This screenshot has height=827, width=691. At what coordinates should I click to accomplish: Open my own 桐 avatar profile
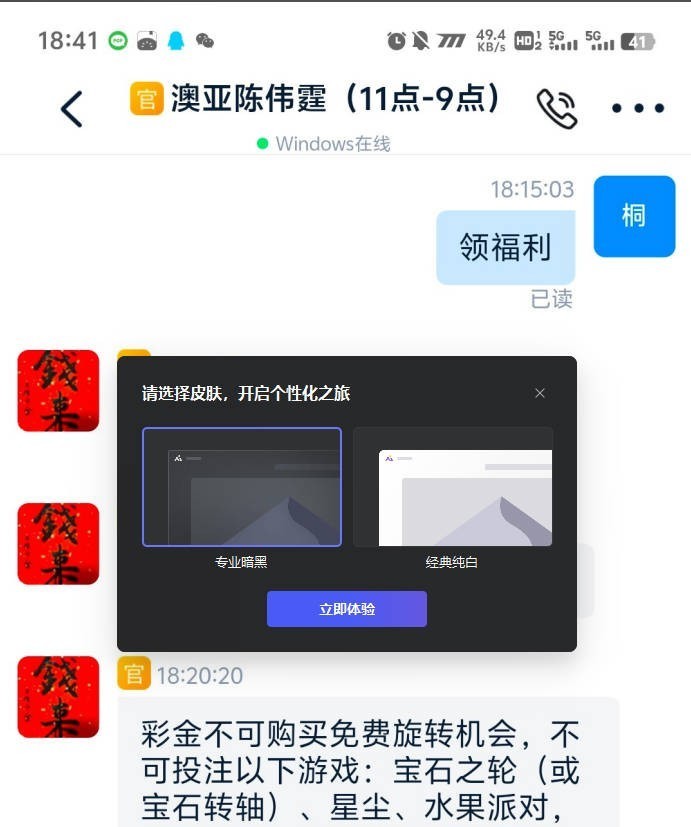tap(633, 216)
